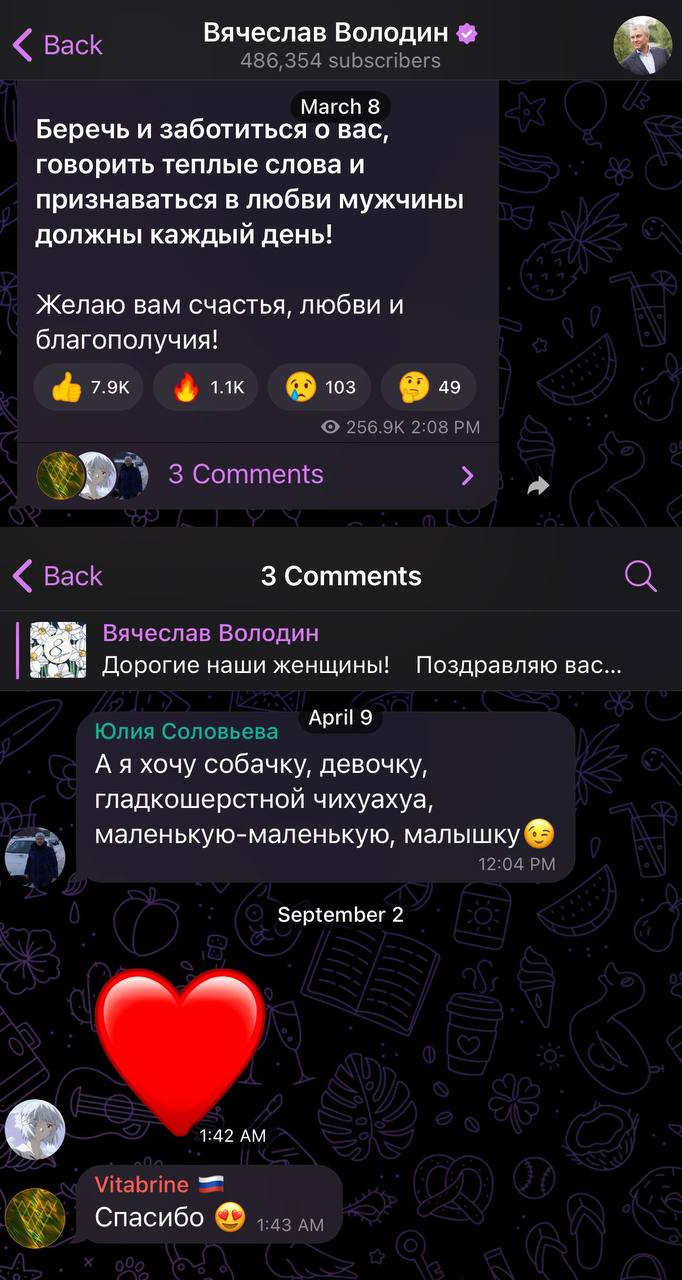Forward the post with share arrow
This screenshot has width=682, height=1280.
[x=538, y=486]
